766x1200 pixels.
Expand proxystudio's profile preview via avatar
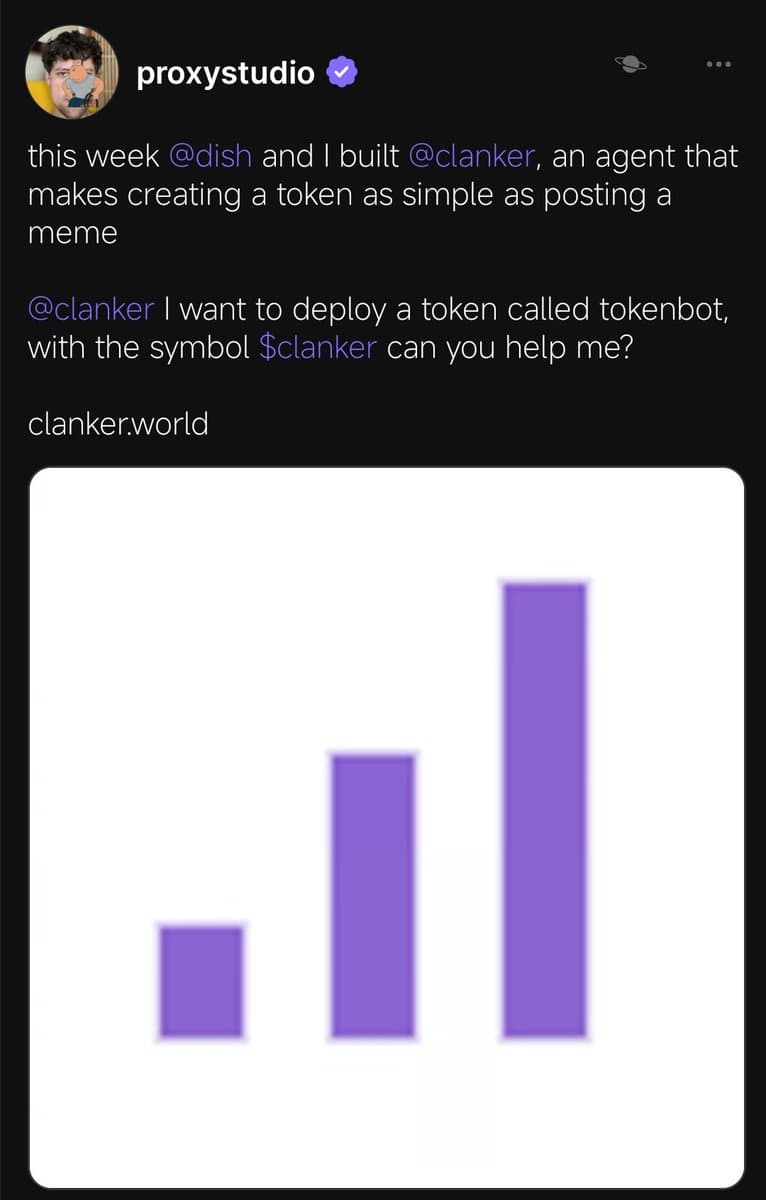click(71, 71)
